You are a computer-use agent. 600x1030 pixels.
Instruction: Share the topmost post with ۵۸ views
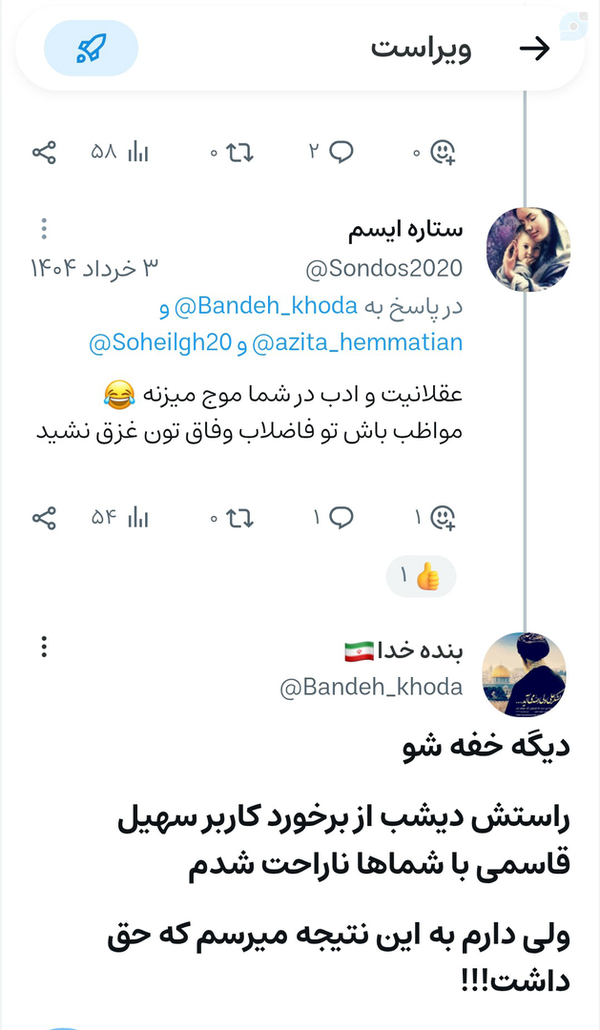coord(44,153)
